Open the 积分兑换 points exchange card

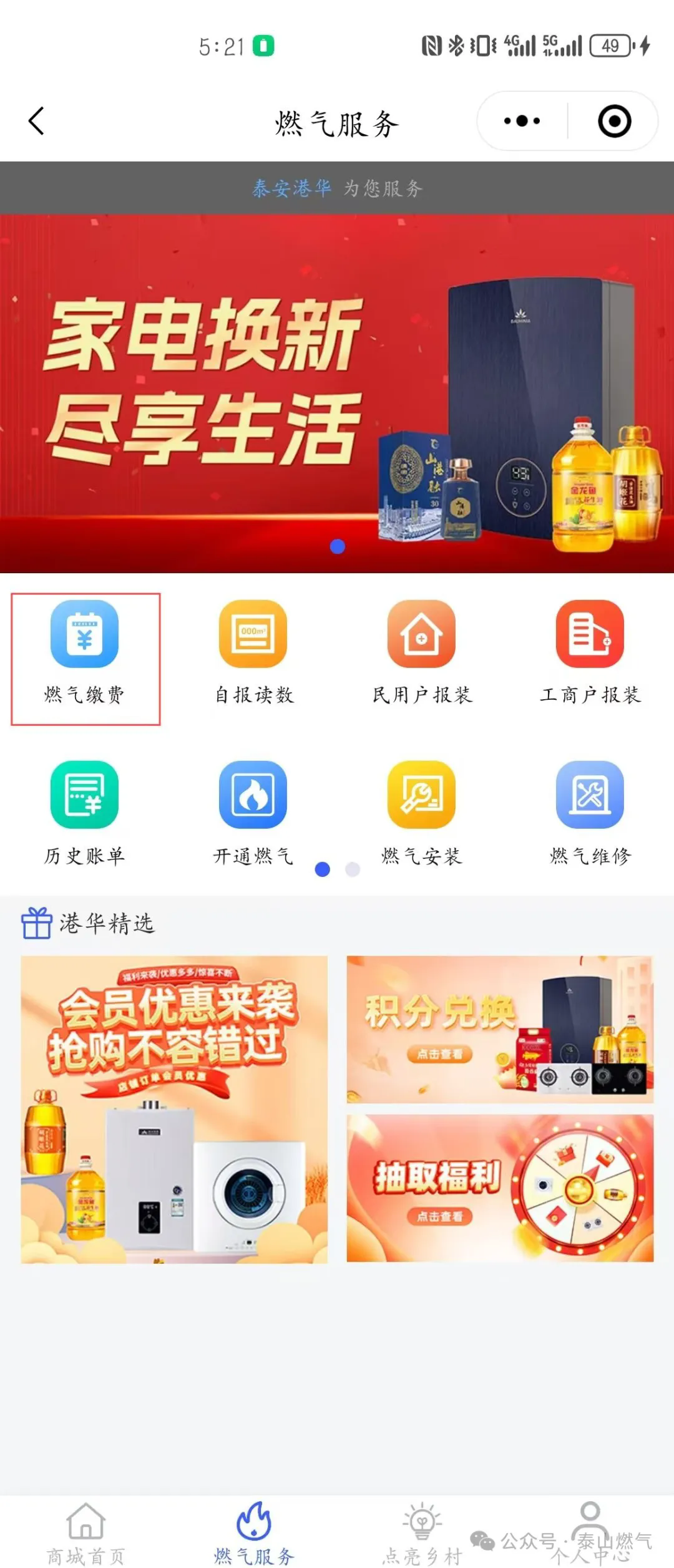coord(500,1029)
